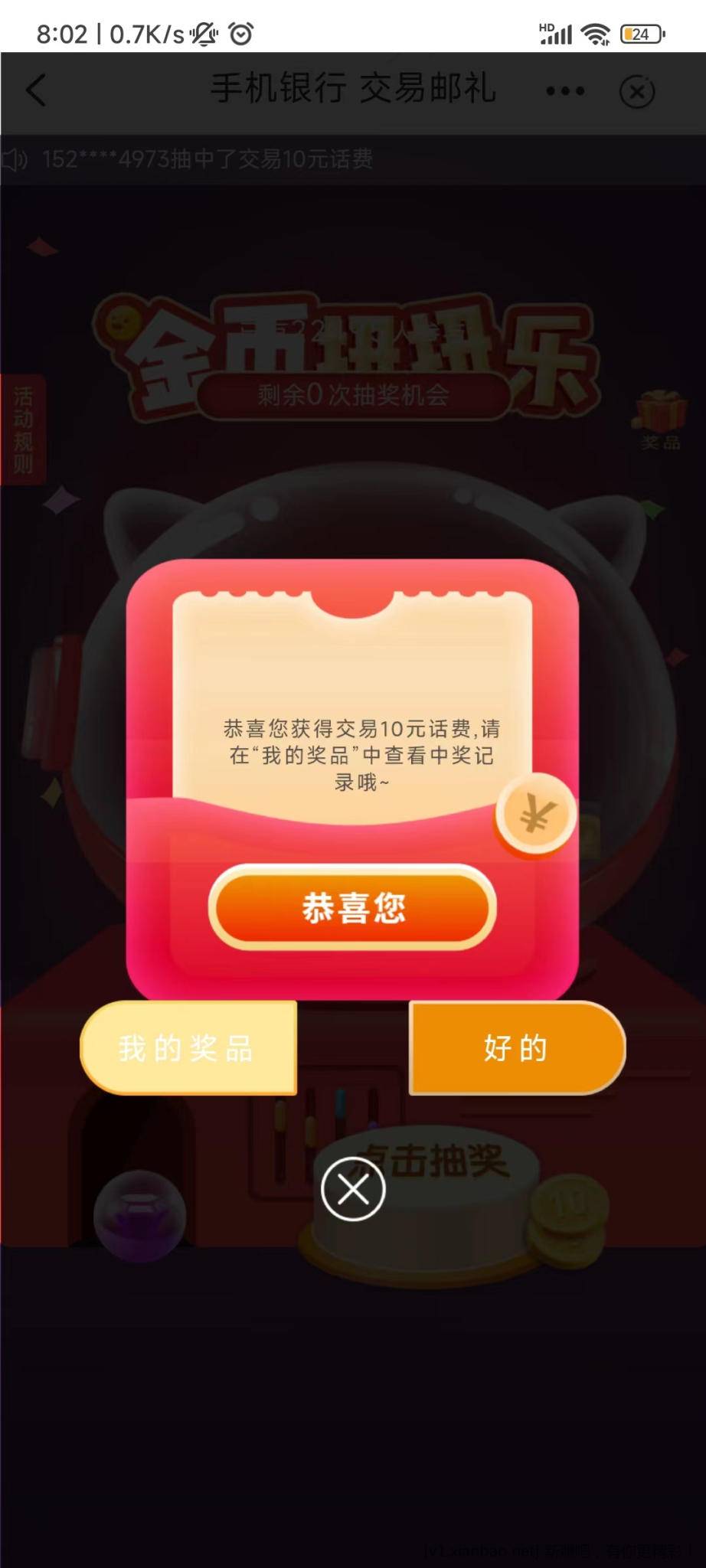Open 我的奖品 to view prizes
706x1568 pixels.
tap(188, 1047)
